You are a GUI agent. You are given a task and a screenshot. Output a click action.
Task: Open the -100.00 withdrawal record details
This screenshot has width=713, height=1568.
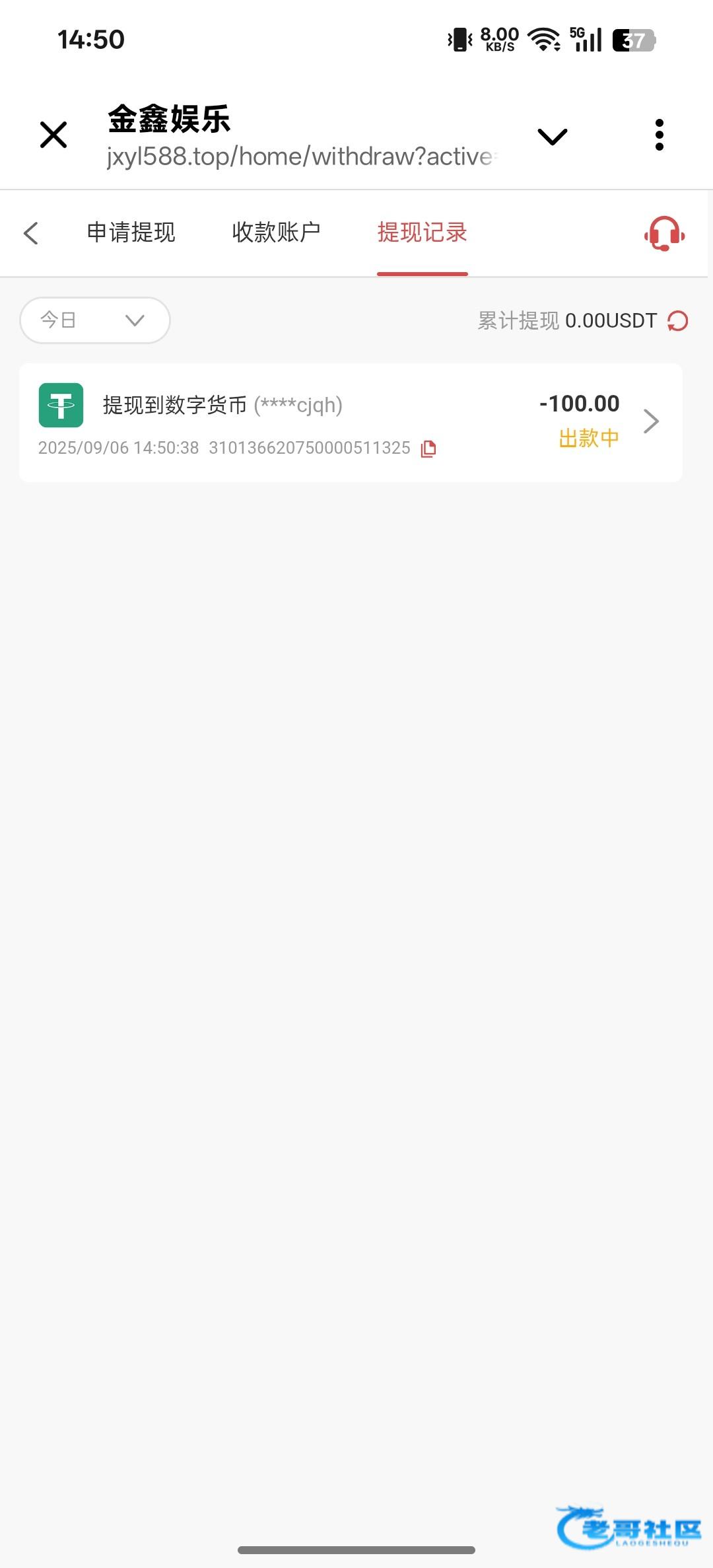650,421
